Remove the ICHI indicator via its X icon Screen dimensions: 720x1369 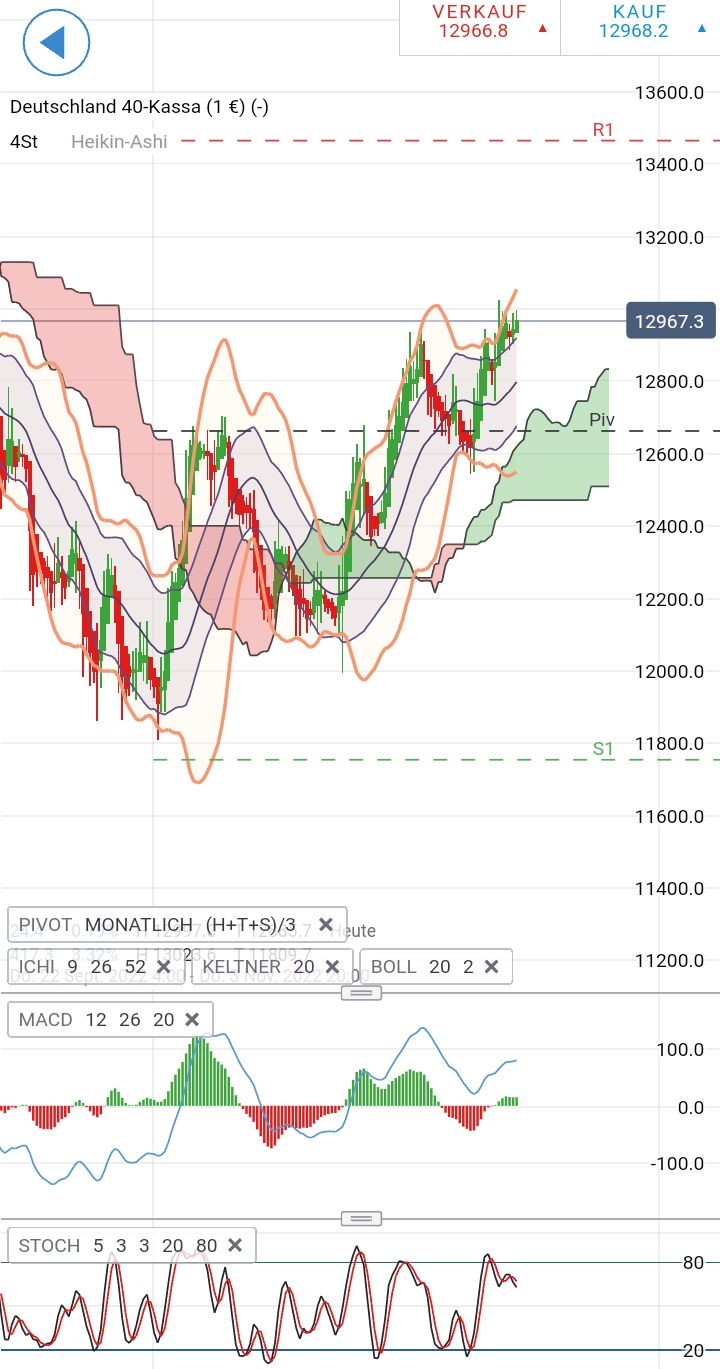tap(163, 967)
